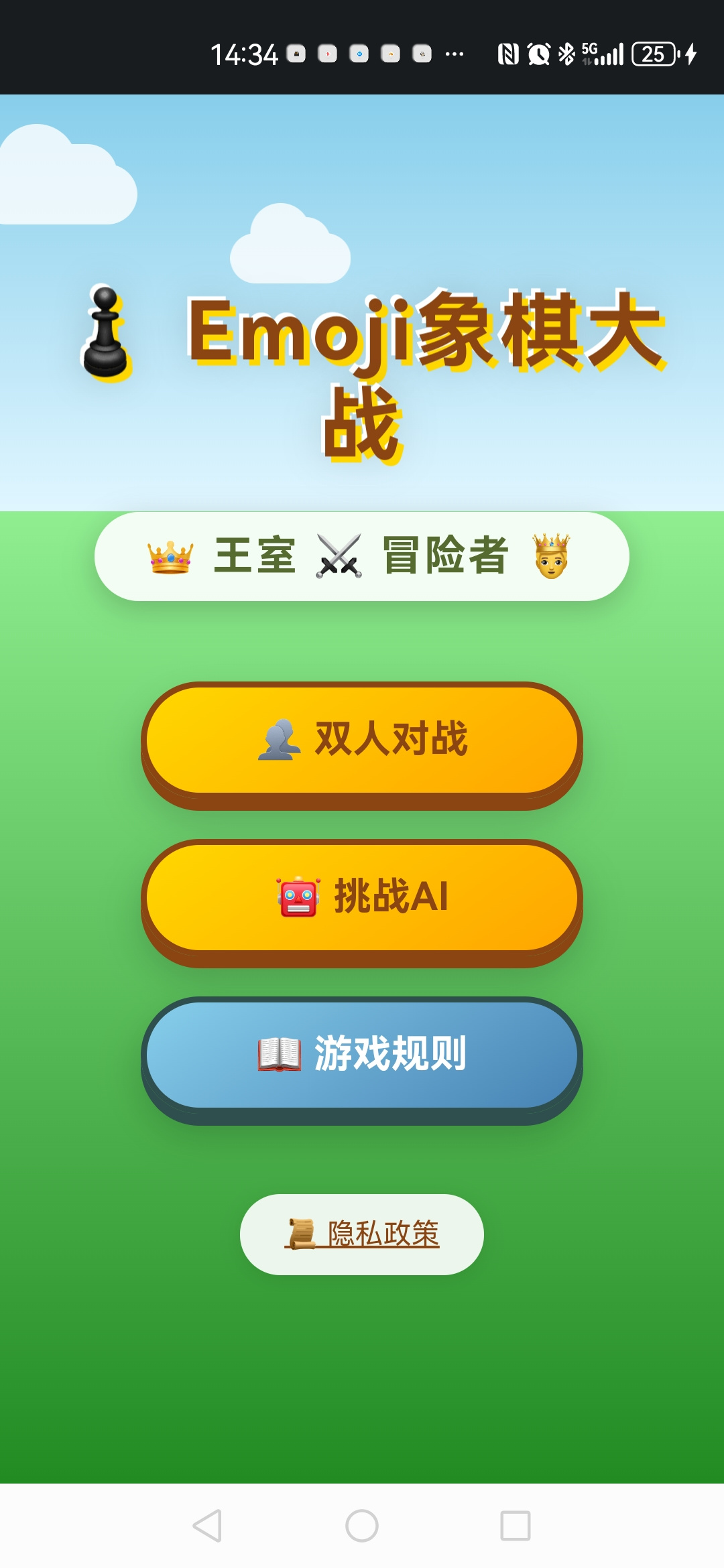Tap the system home button
Screen dimensions: 724x1568
pyautogui.click(x=362, y=1526)
